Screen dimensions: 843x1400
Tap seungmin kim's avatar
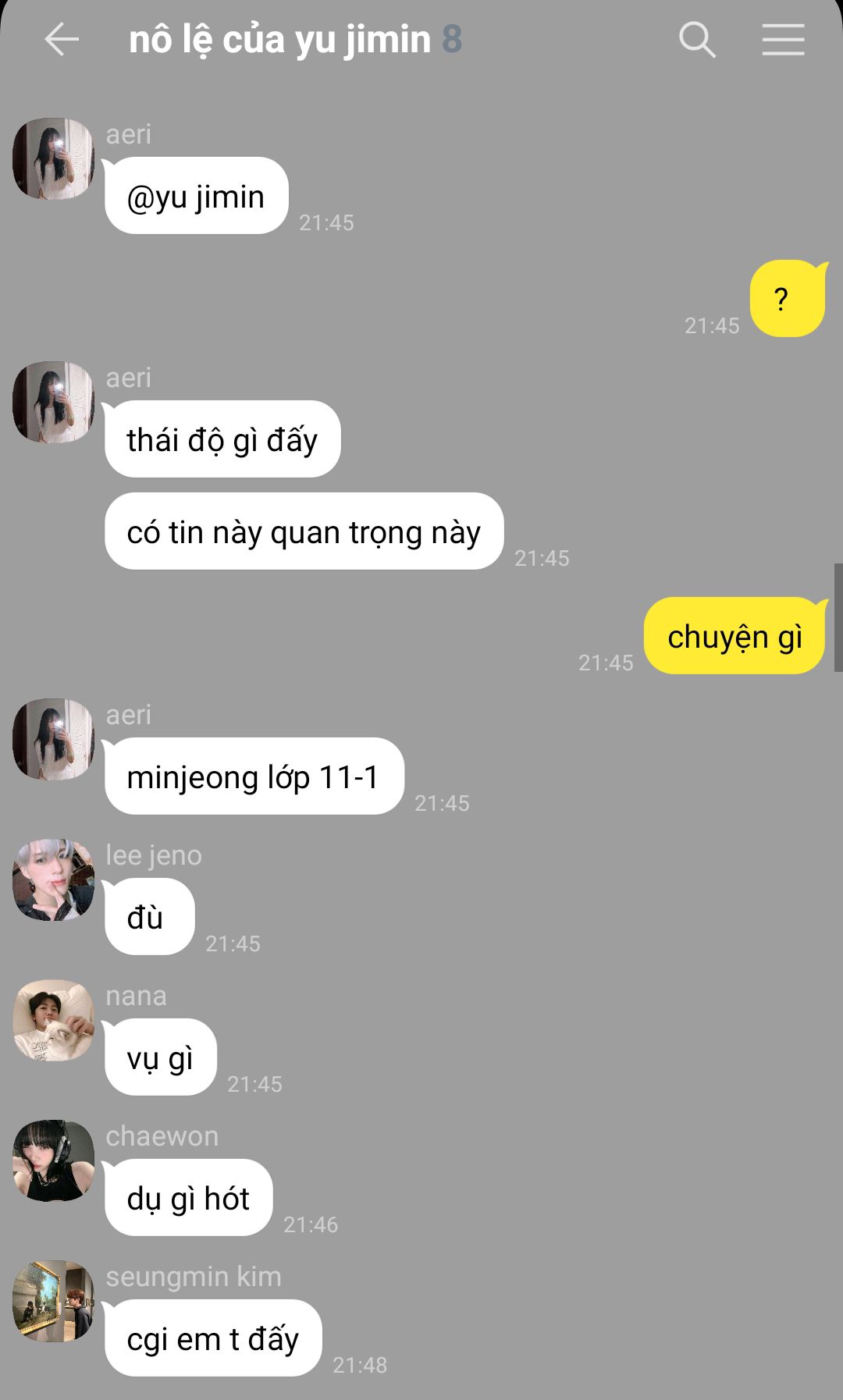(x=53, y=1301)
